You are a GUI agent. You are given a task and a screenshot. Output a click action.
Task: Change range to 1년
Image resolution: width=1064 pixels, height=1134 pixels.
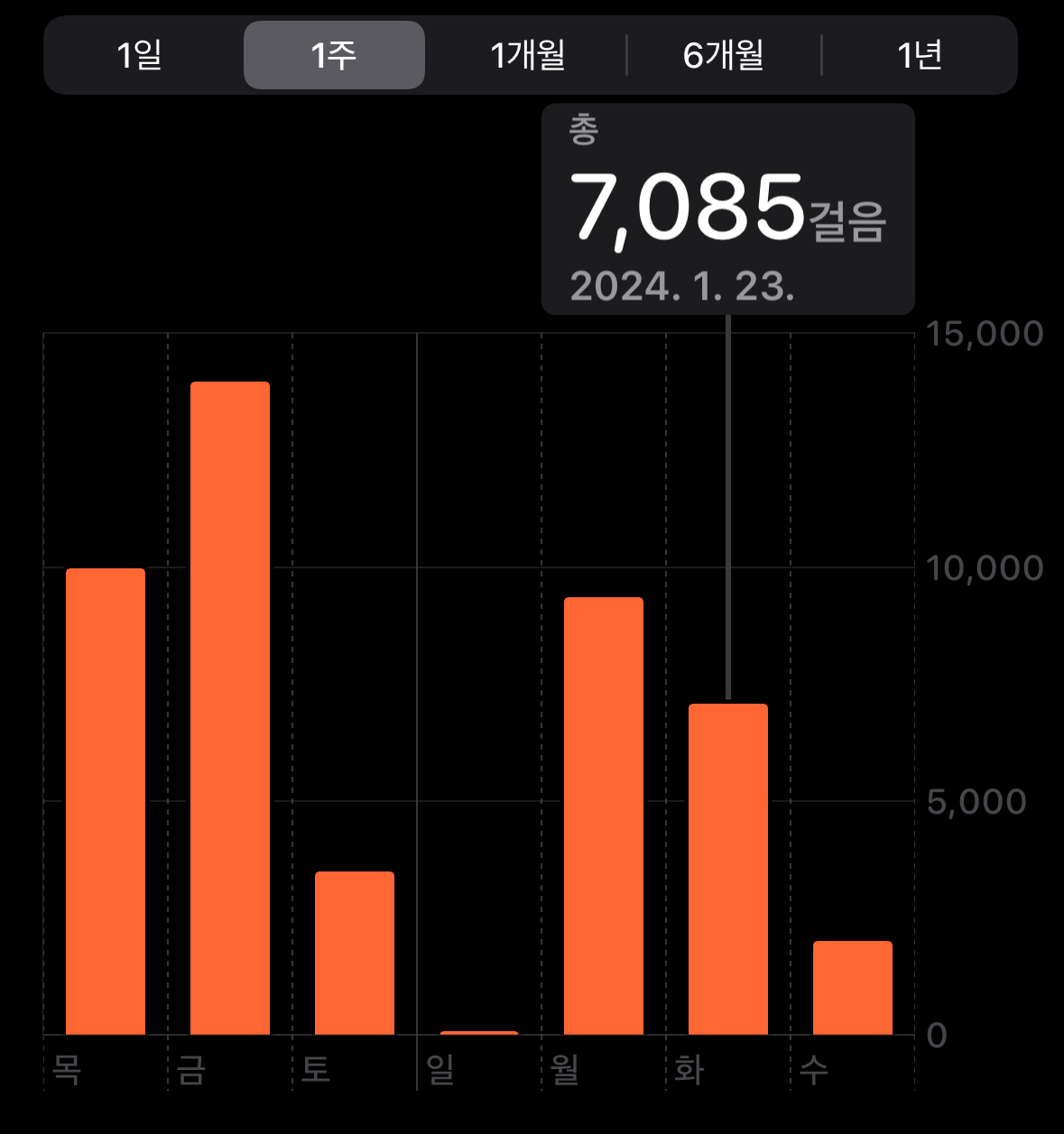[x=920, y=56]
